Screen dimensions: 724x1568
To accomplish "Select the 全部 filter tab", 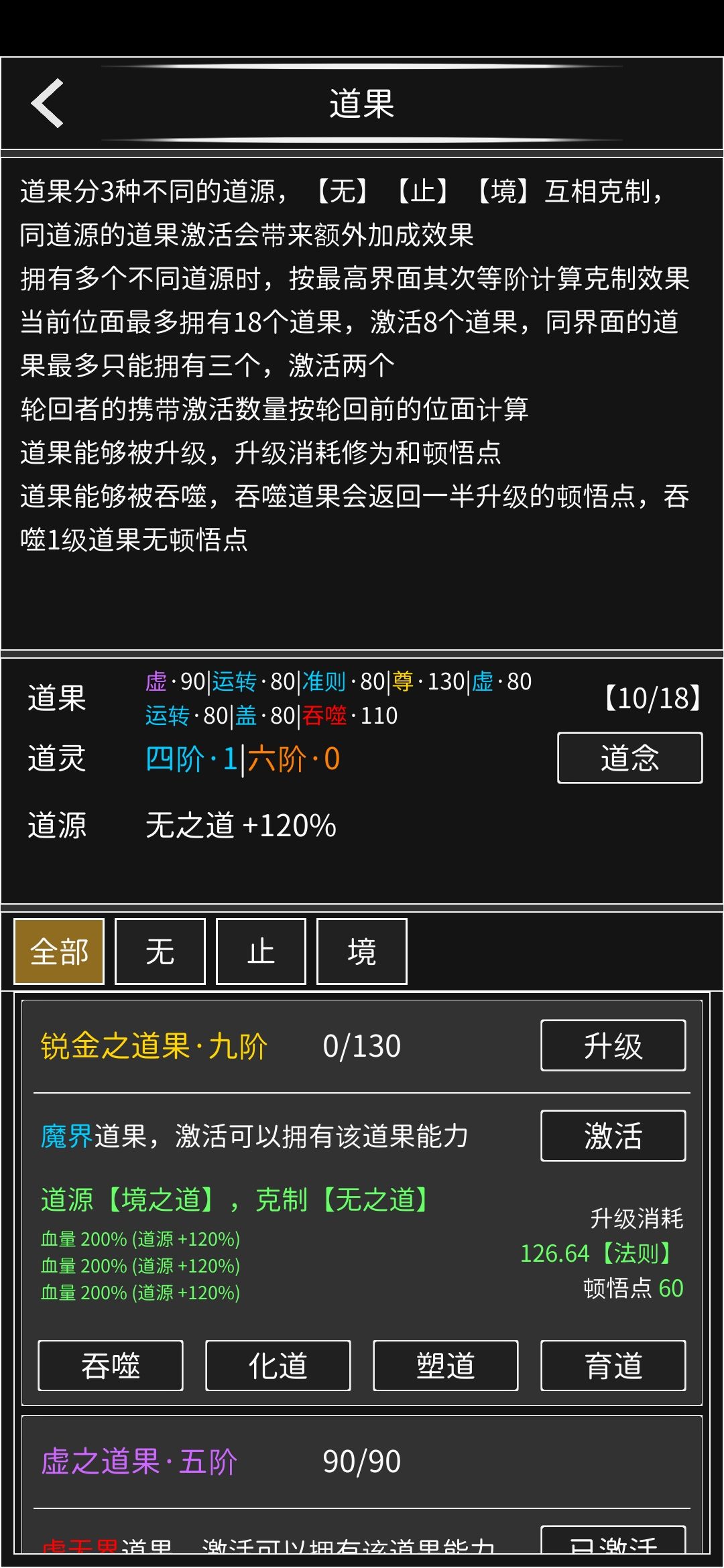I will [59, 952].
